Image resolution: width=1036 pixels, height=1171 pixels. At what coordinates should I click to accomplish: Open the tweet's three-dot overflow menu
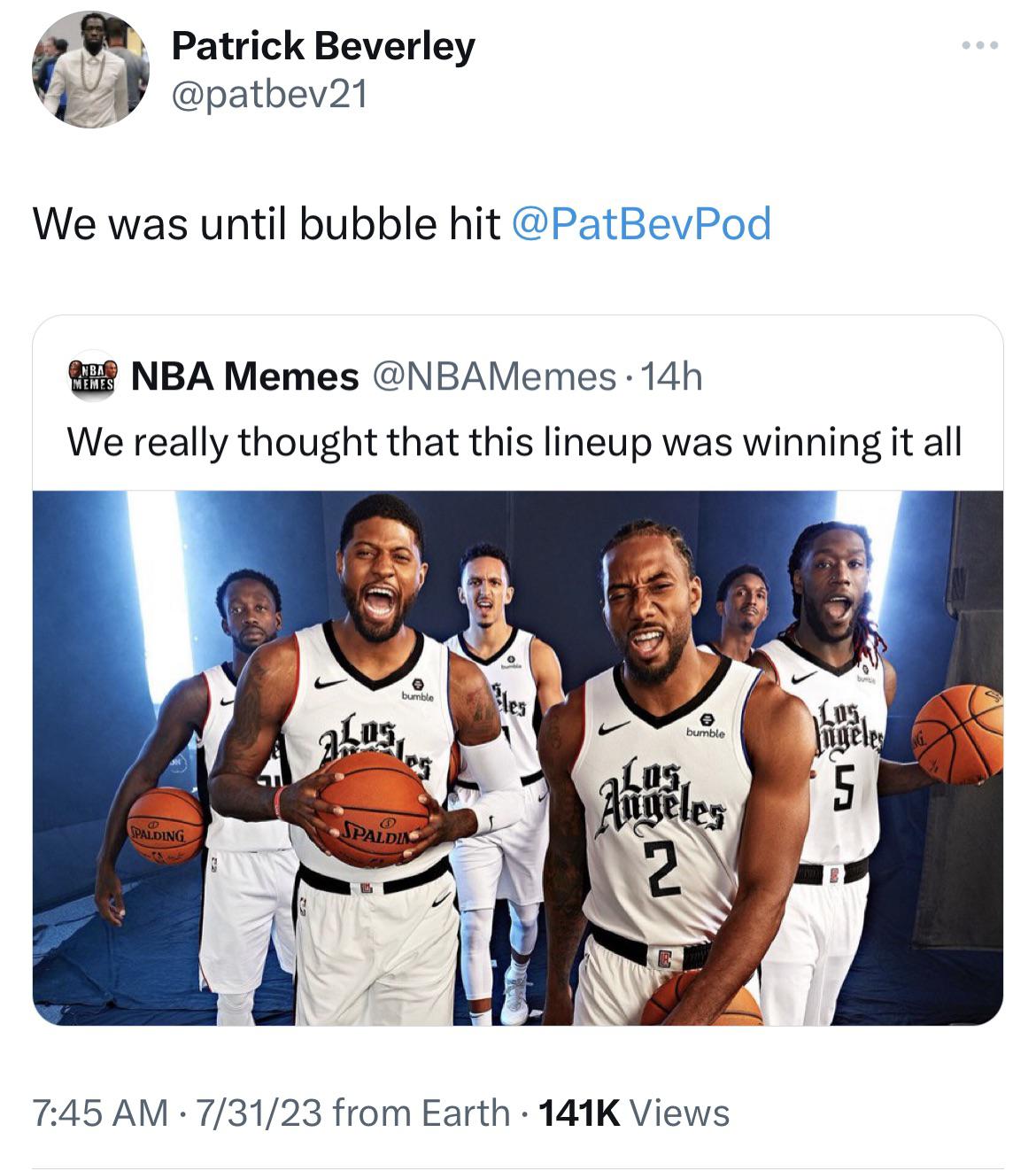[x=982, y=46]
